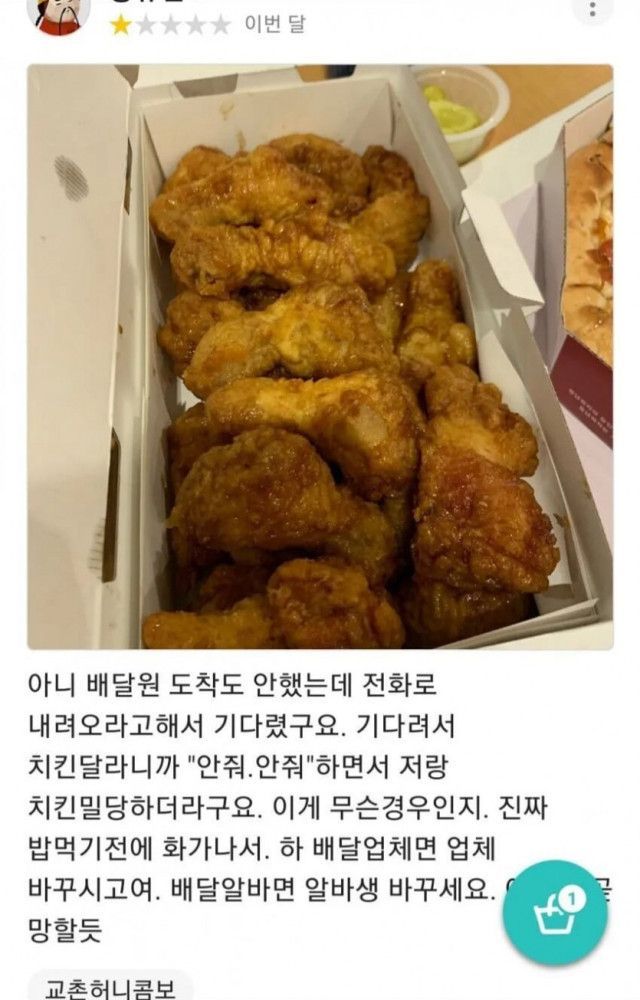Open the review's overflow menu

tap(594, 10)
